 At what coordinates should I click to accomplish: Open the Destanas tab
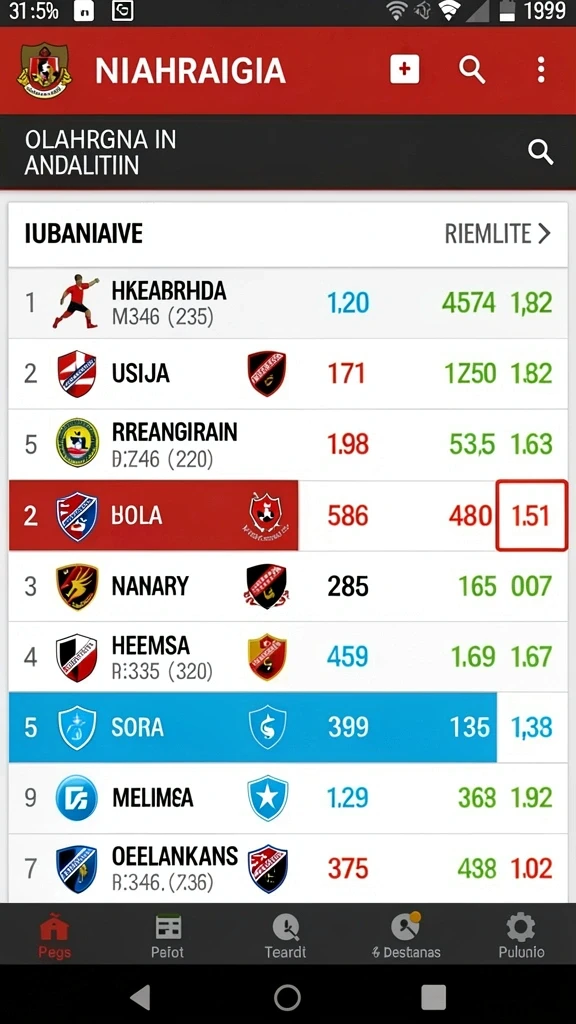[406, 935]
